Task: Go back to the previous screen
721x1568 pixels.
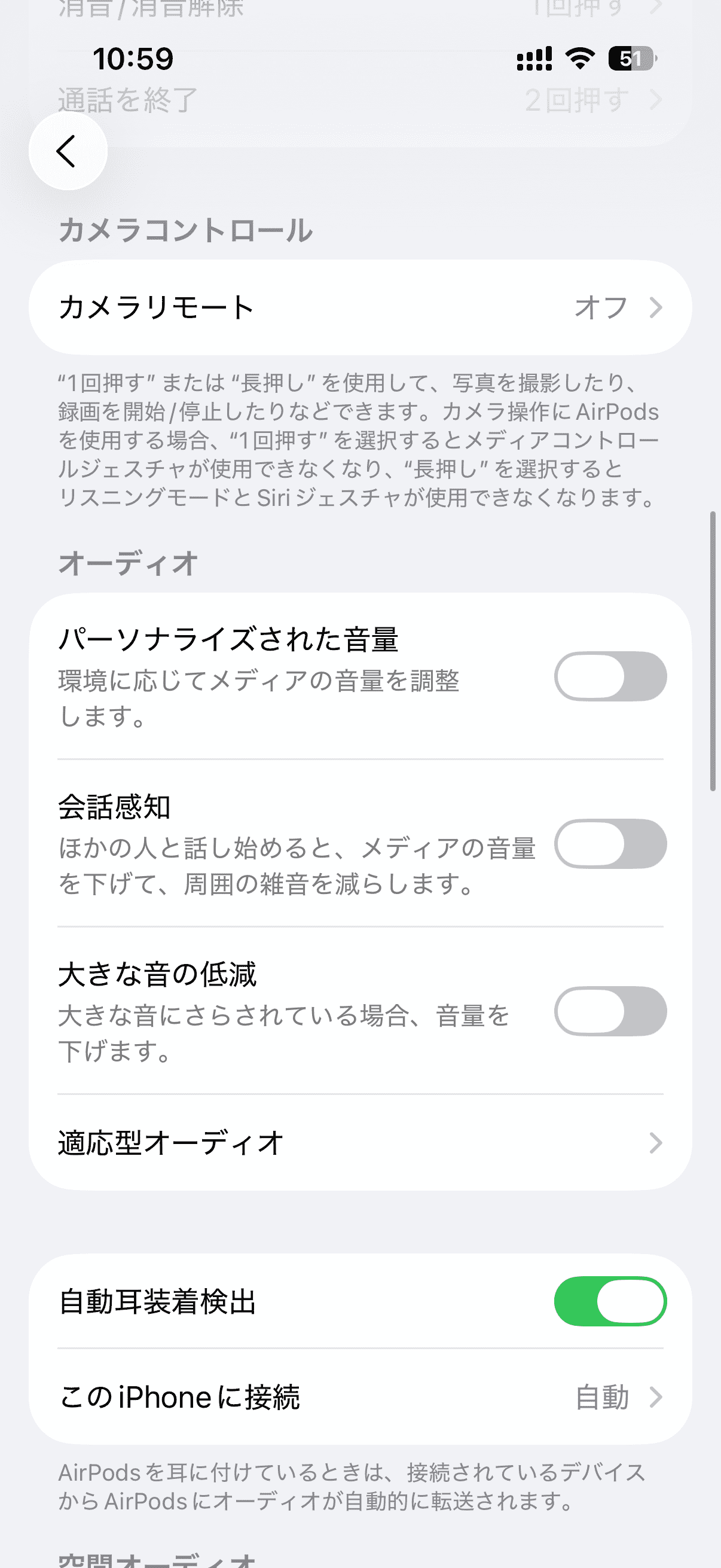Action: tap(68, 151)
